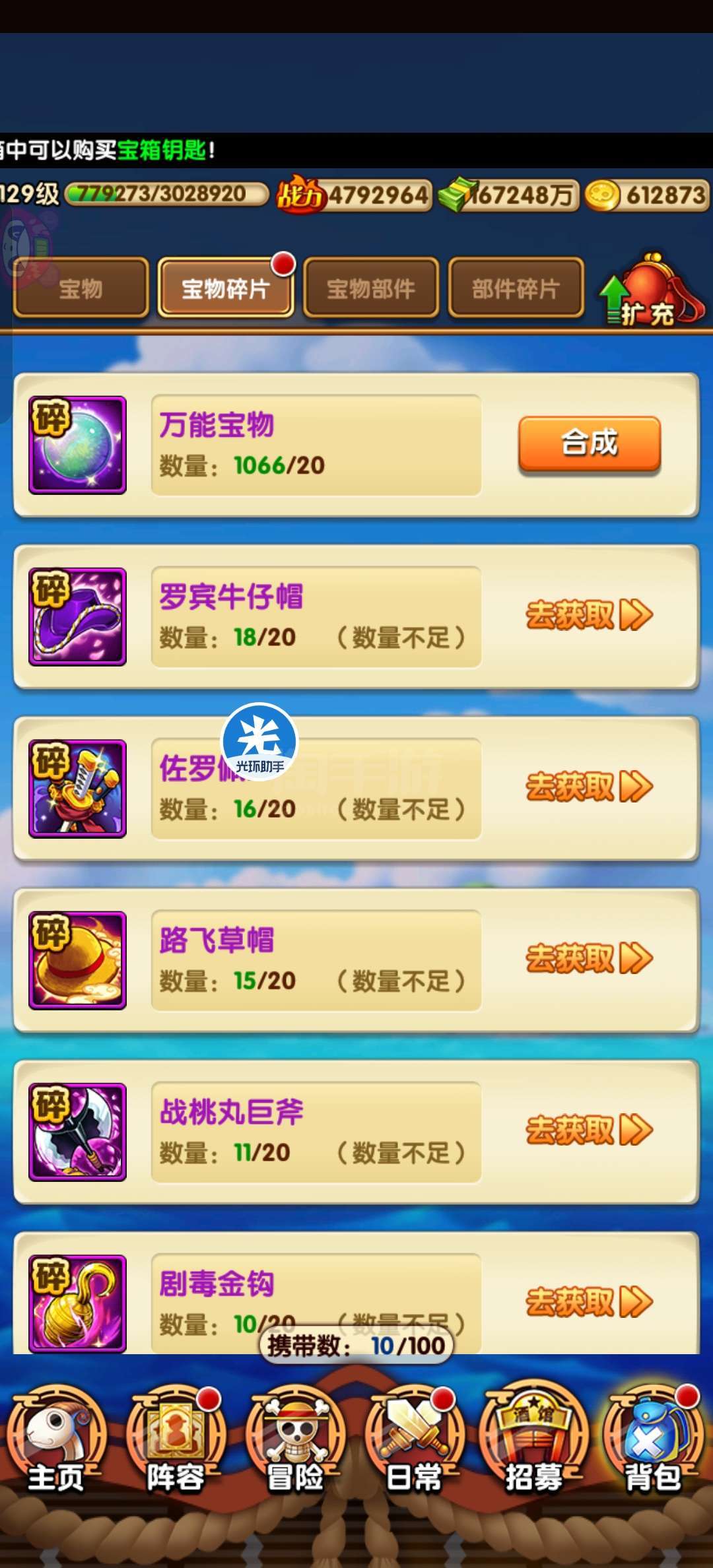Viewport: 713px width, 1568px height.
Task: Tap 去获取 for 罗宾牛仔帽
Action: pos(589,615)
